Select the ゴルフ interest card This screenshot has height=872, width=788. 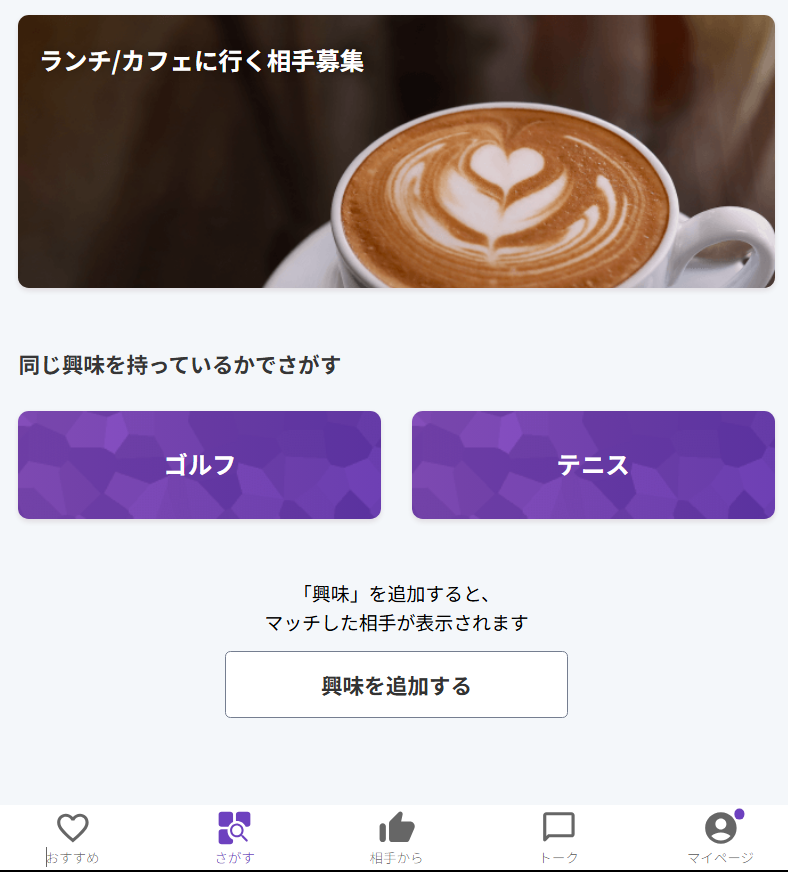[199, 465]
